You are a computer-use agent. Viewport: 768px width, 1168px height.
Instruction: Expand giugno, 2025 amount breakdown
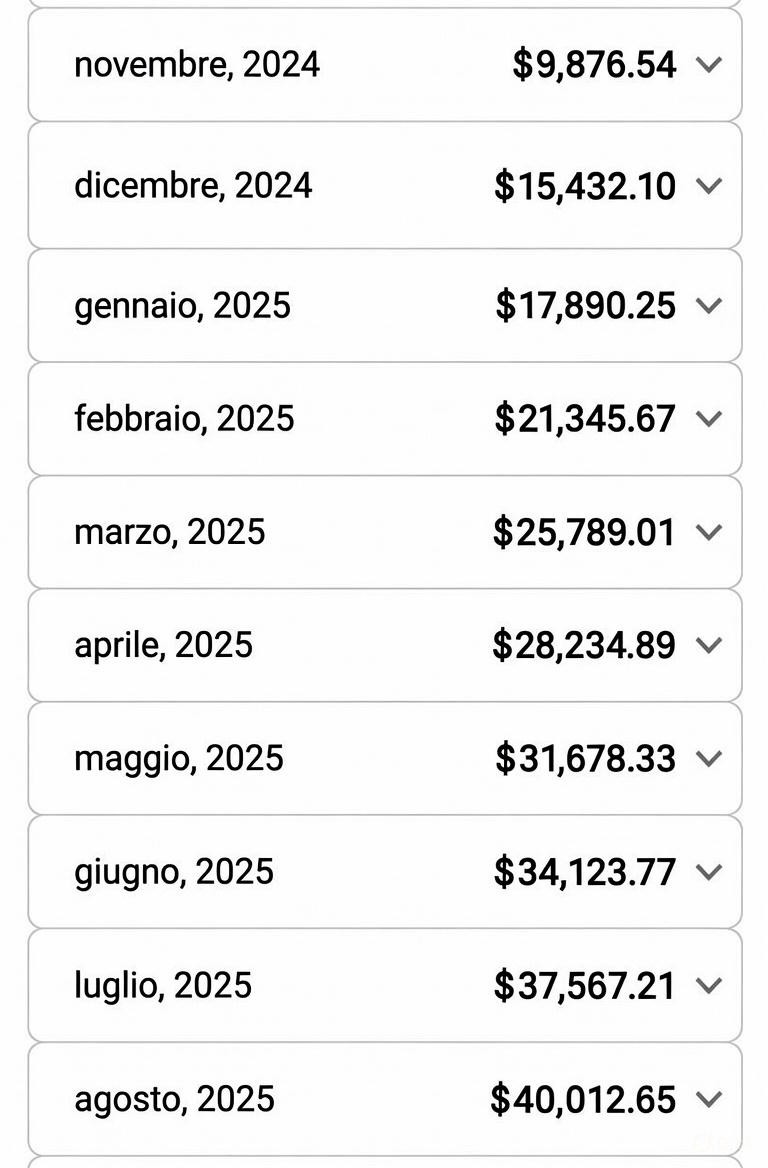pos(708,872)
